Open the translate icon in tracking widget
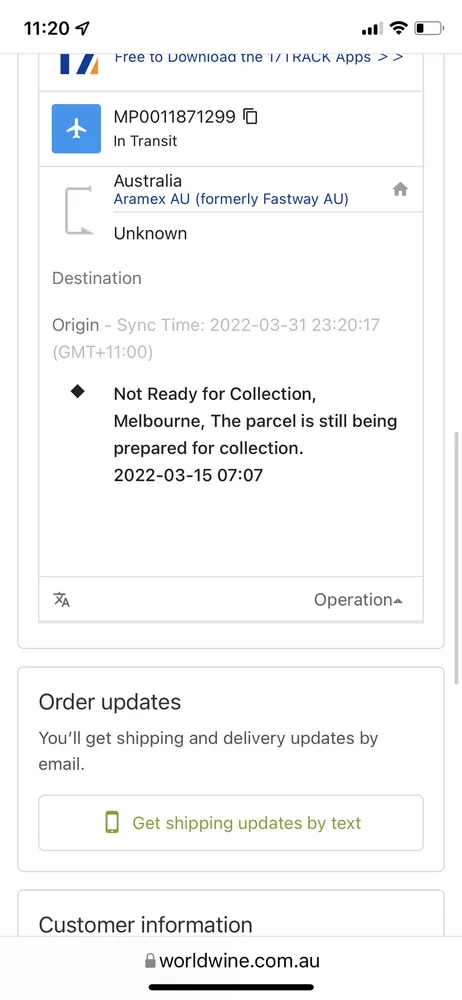Image resolution: width=462 pixels, height=1000 pixels. point(61,599)
